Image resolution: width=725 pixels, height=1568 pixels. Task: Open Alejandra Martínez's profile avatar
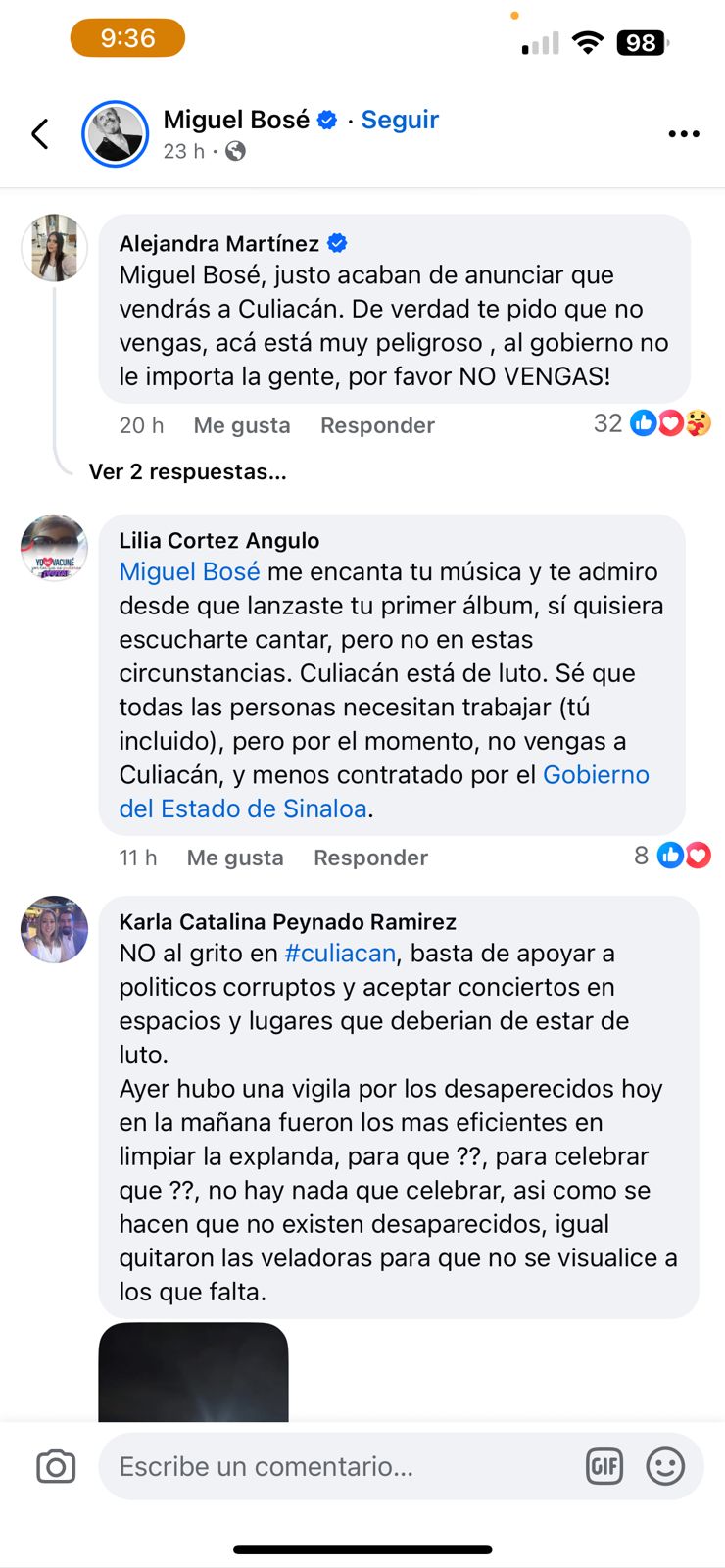click(55, 248)
